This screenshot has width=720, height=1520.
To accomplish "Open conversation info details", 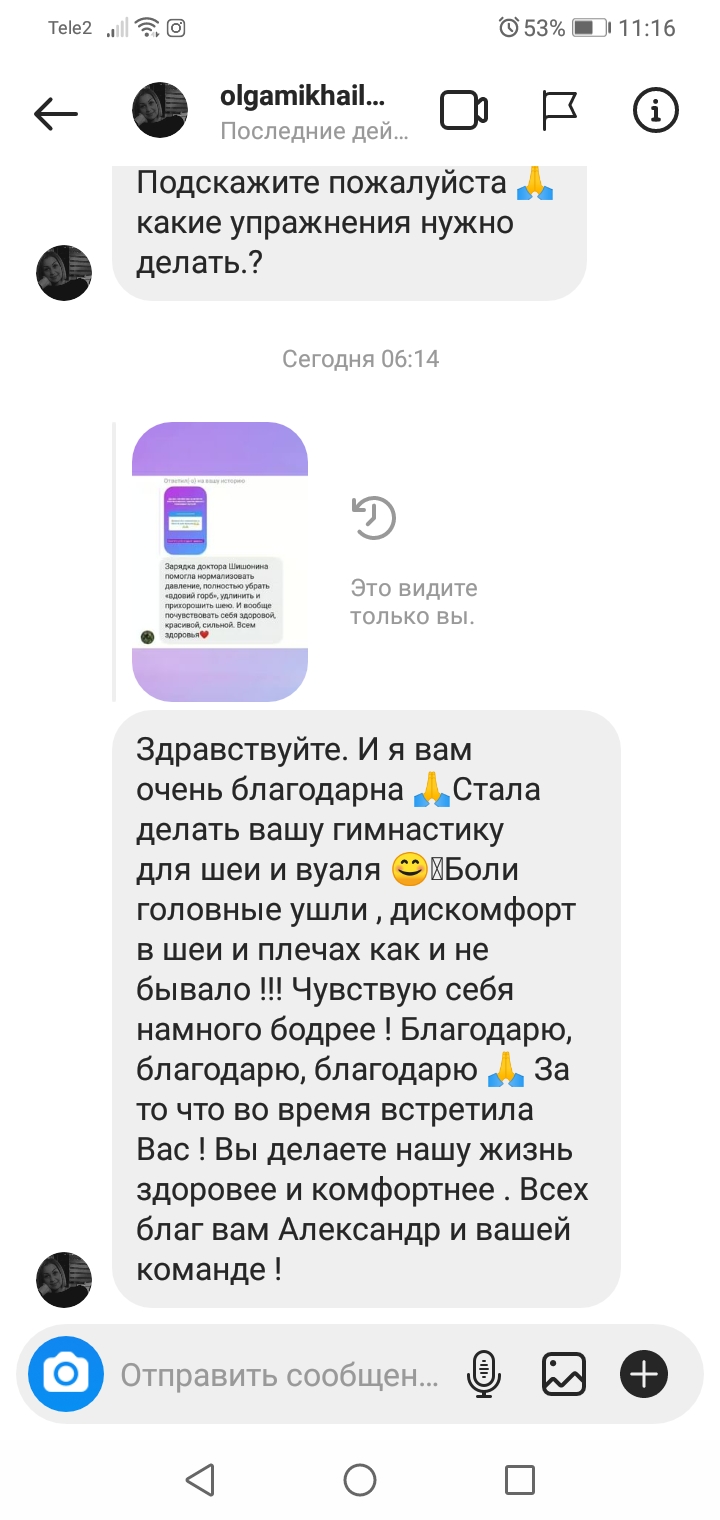I will (656, 111).
